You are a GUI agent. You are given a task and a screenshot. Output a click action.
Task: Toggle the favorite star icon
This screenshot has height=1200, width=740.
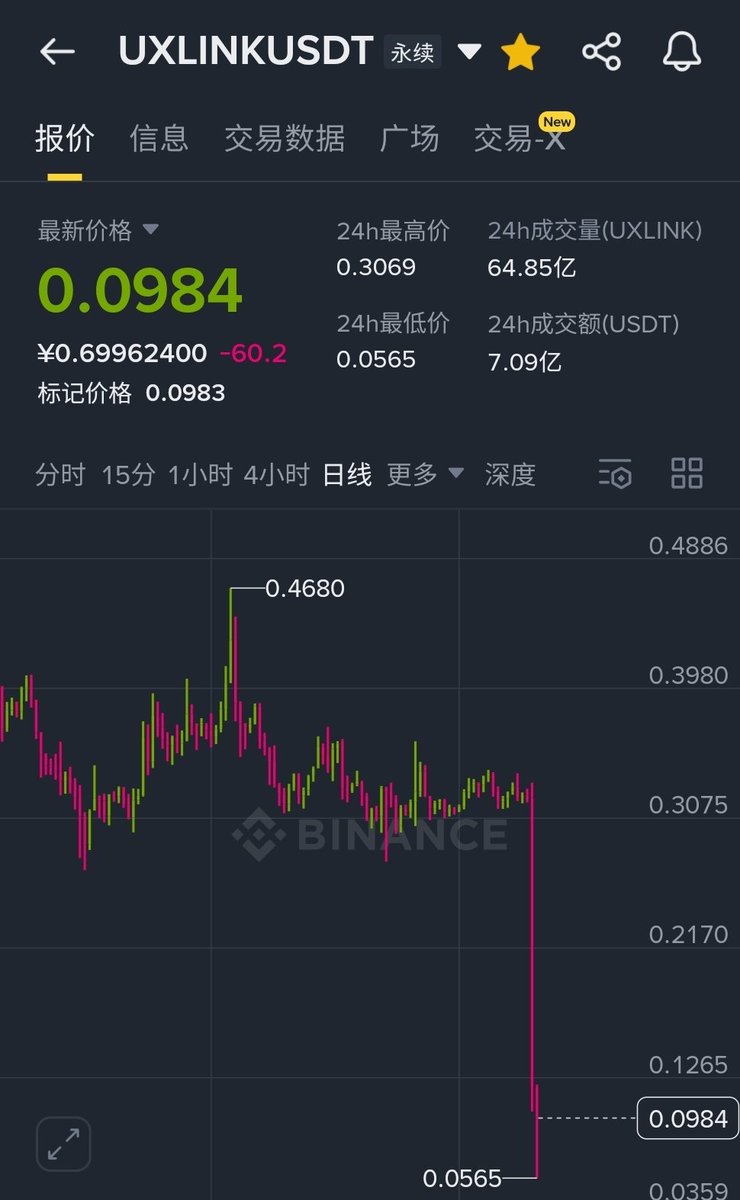click(x=520, y=52)
